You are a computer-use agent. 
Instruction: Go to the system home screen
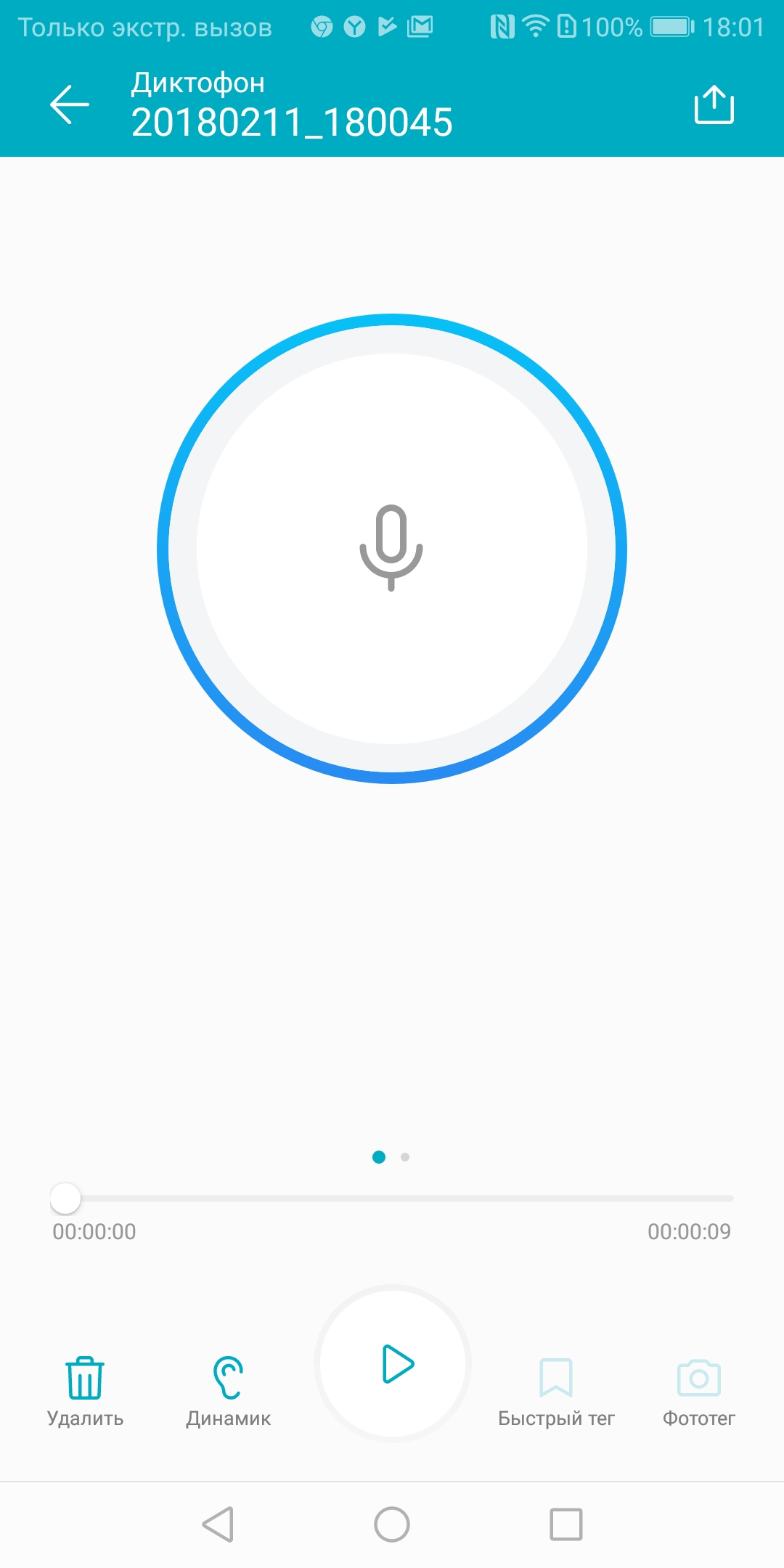(392, 1524)
